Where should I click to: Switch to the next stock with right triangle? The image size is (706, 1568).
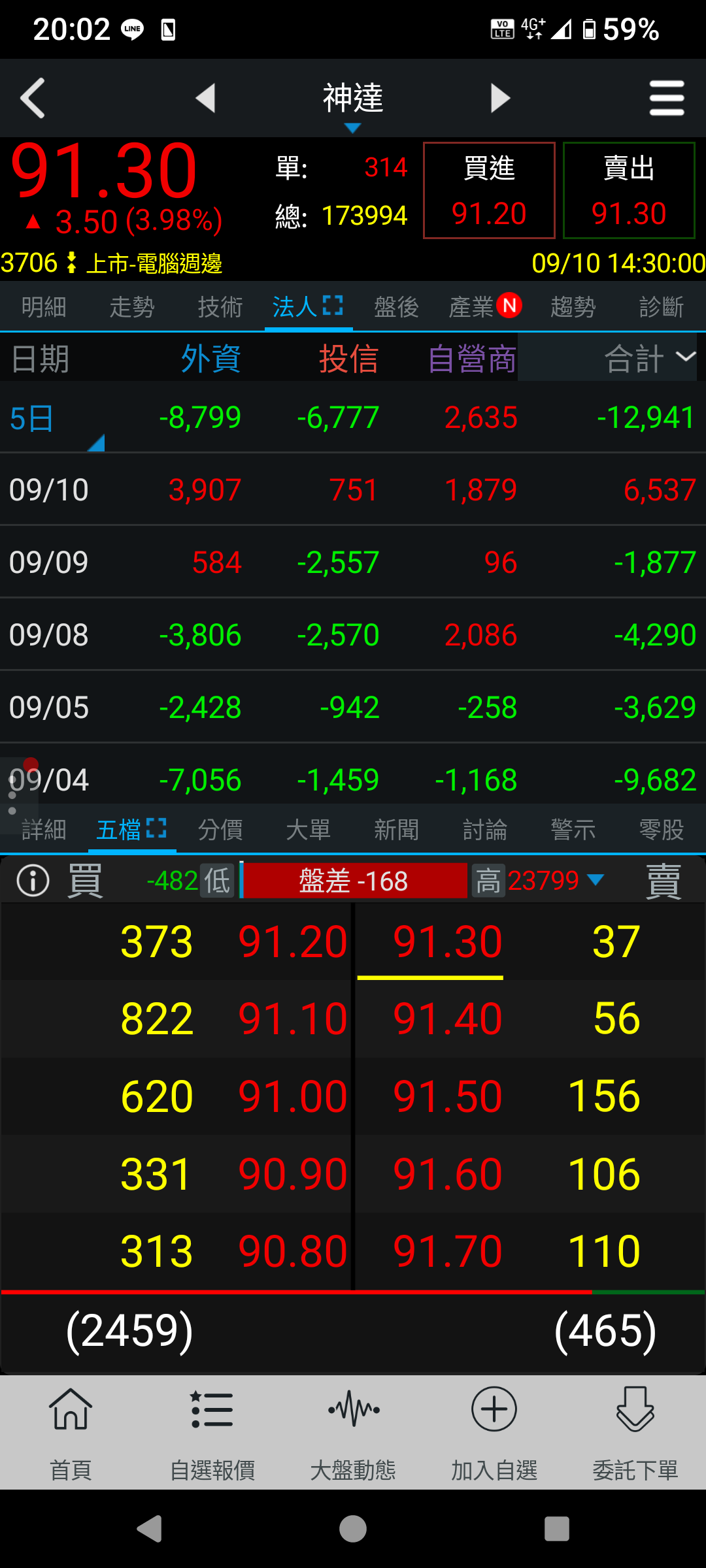pos(500,98)
